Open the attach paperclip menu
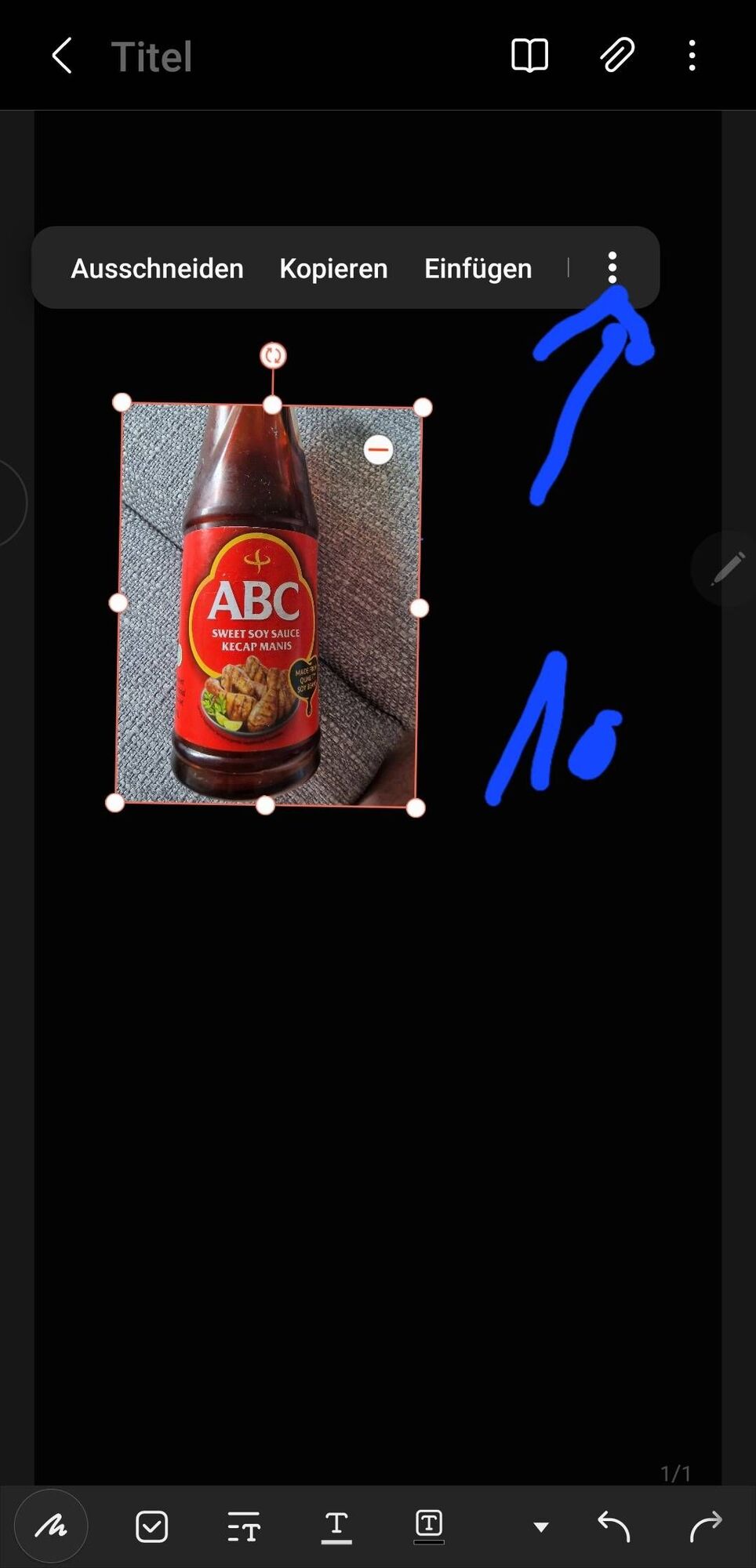 (616, 56)
